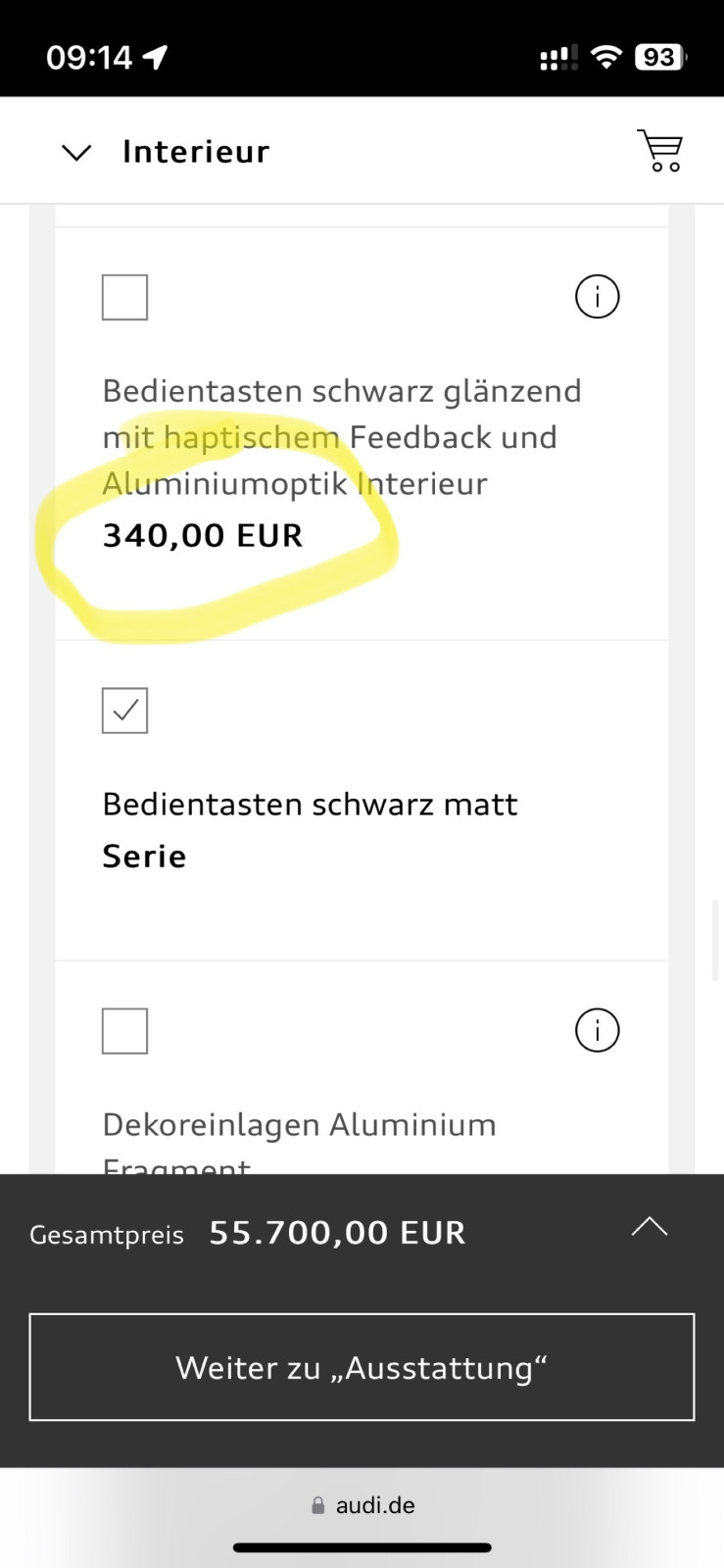The image size is (724, 1568).
Task: Enable the Dekoreinlagen Aluminium Fragment option
Action: [x=124, y=1030]
